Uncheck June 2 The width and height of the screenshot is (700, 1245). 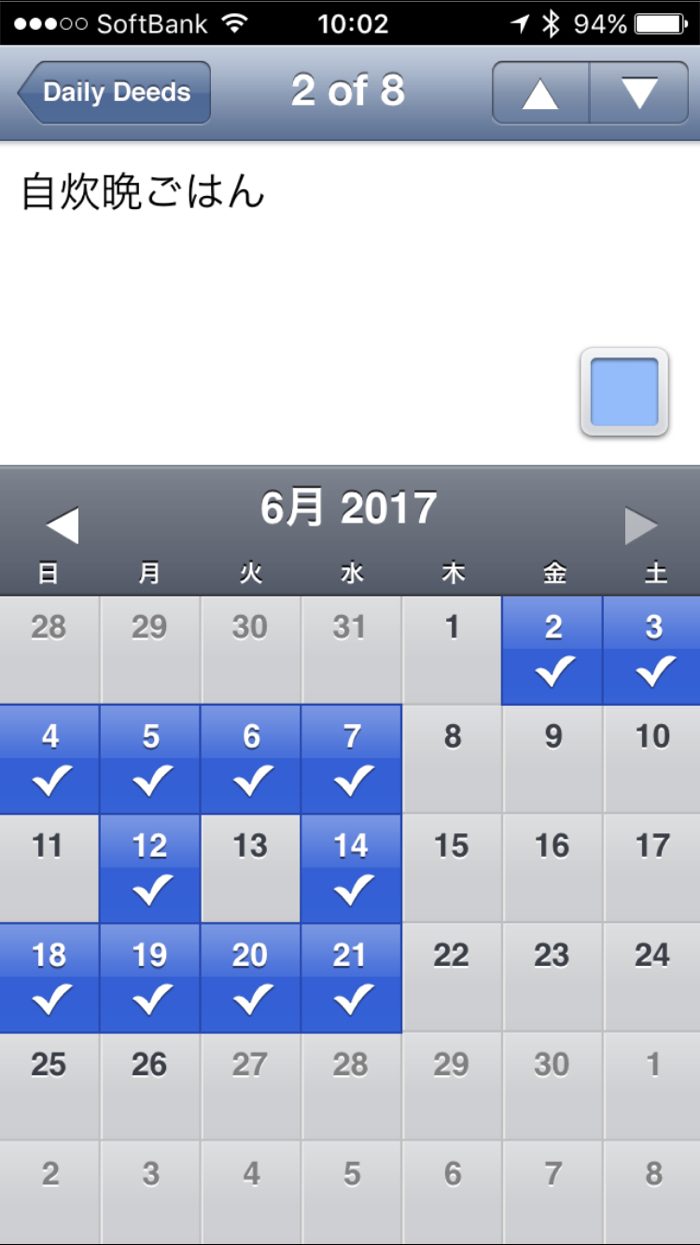click(x=553, y=650)
